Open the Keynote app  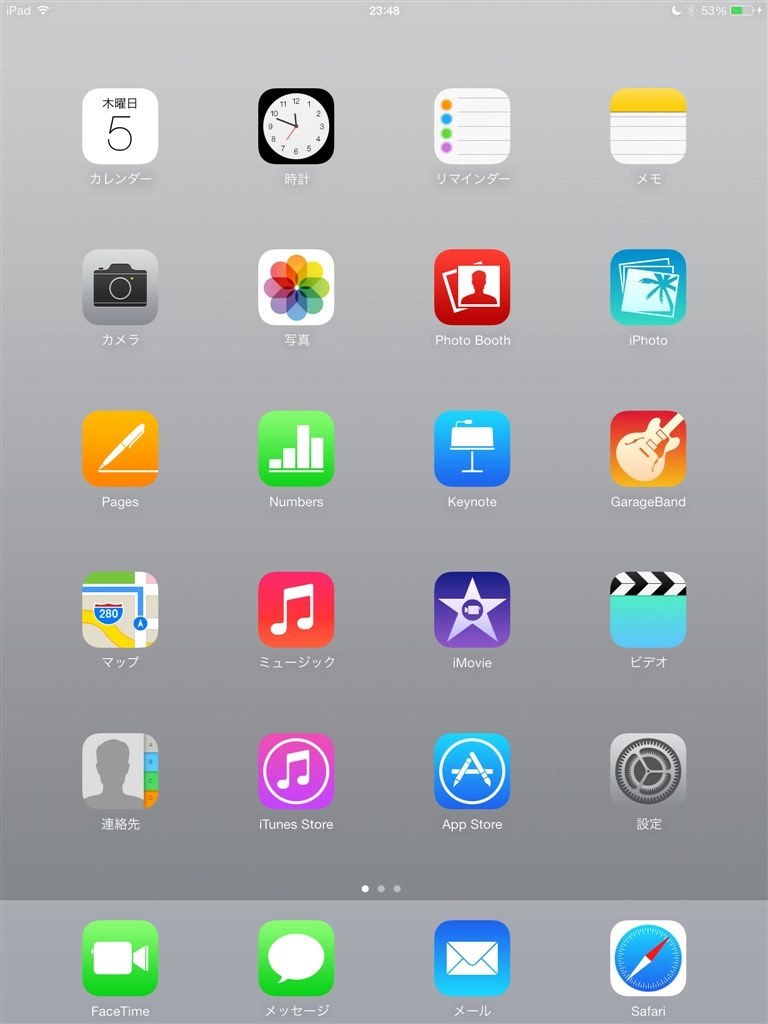coord(472,449)
